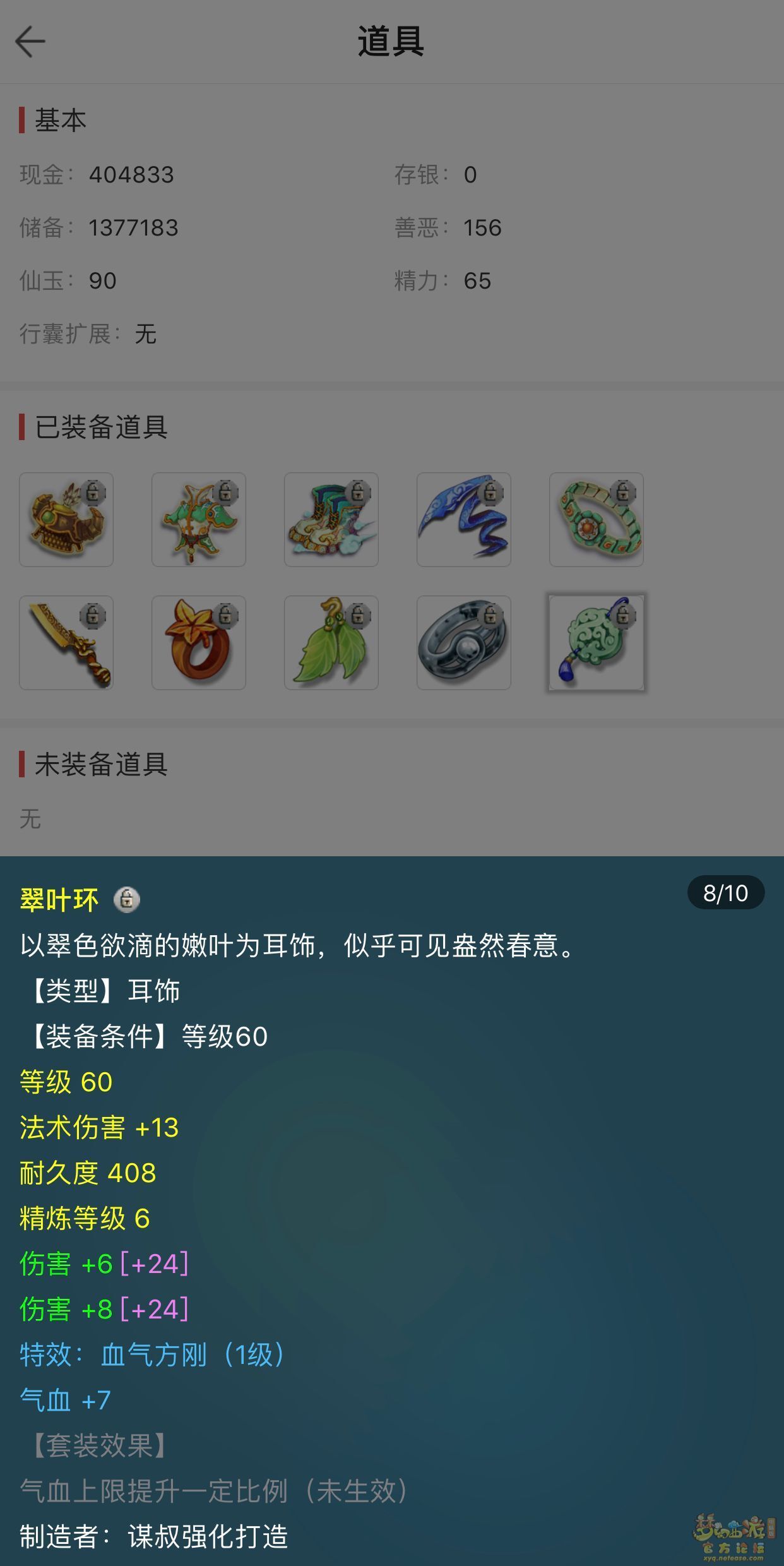Select the green boots with clouds item
The height and width of the screenshot is (1566, 784).
click(331, 520)
